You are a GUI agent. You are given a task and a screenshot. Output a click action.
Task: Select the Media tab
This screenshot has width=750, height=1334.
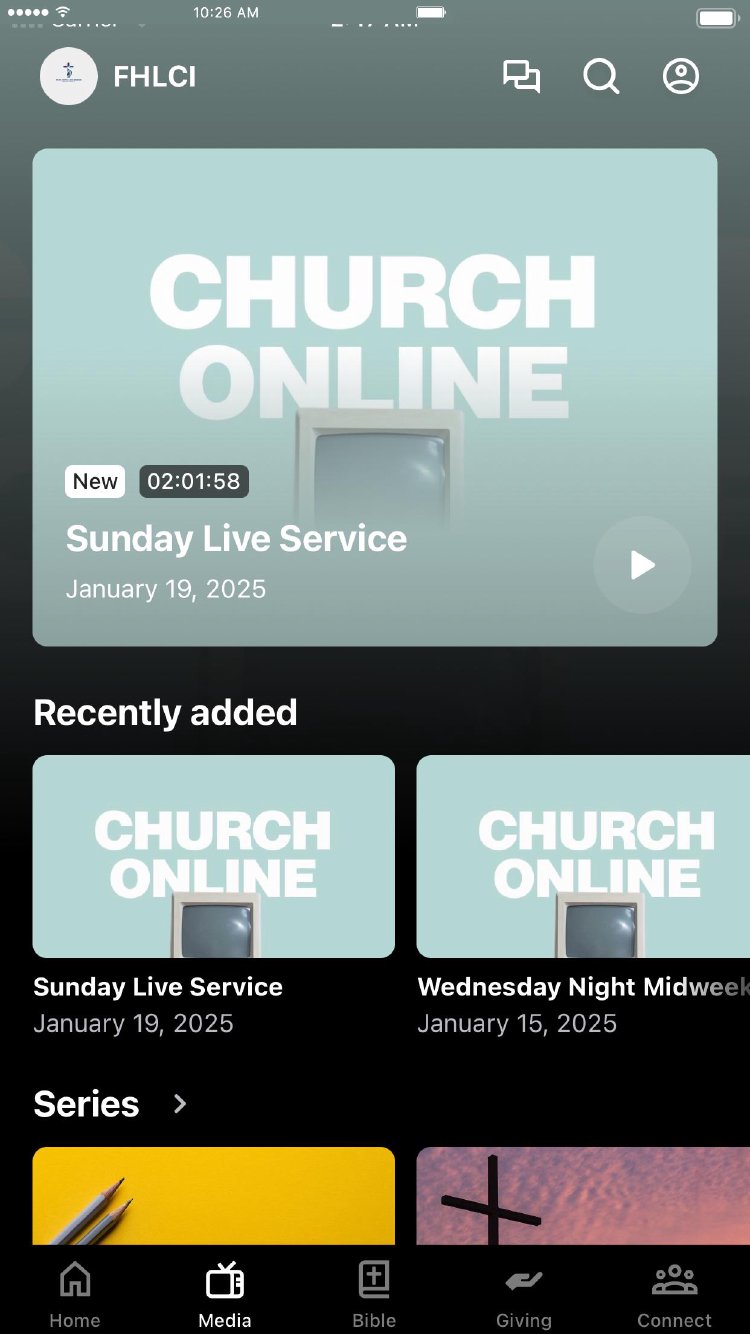pos(225,1294)
